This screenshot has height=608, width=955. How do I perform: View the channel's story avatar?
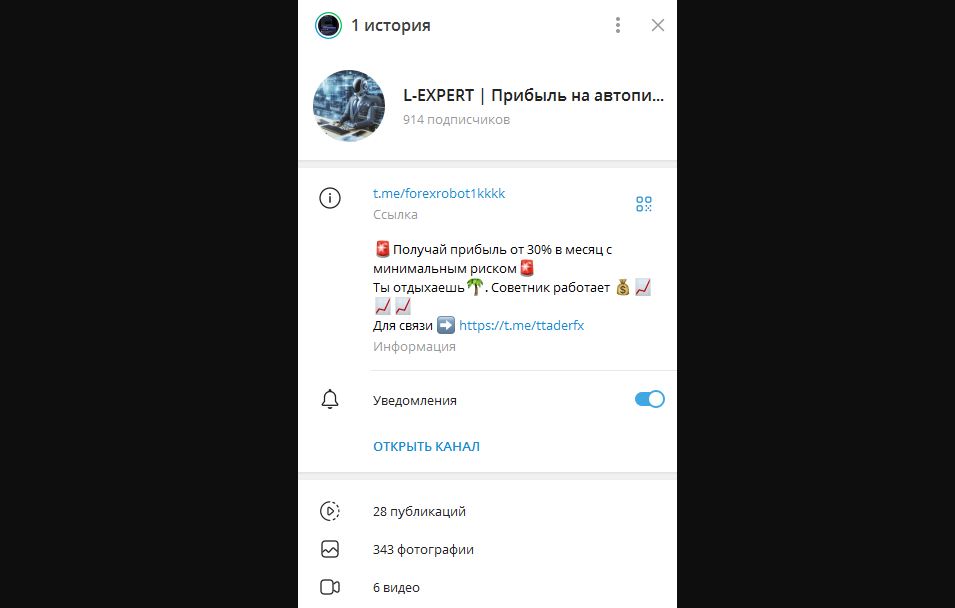pos(328,25)
